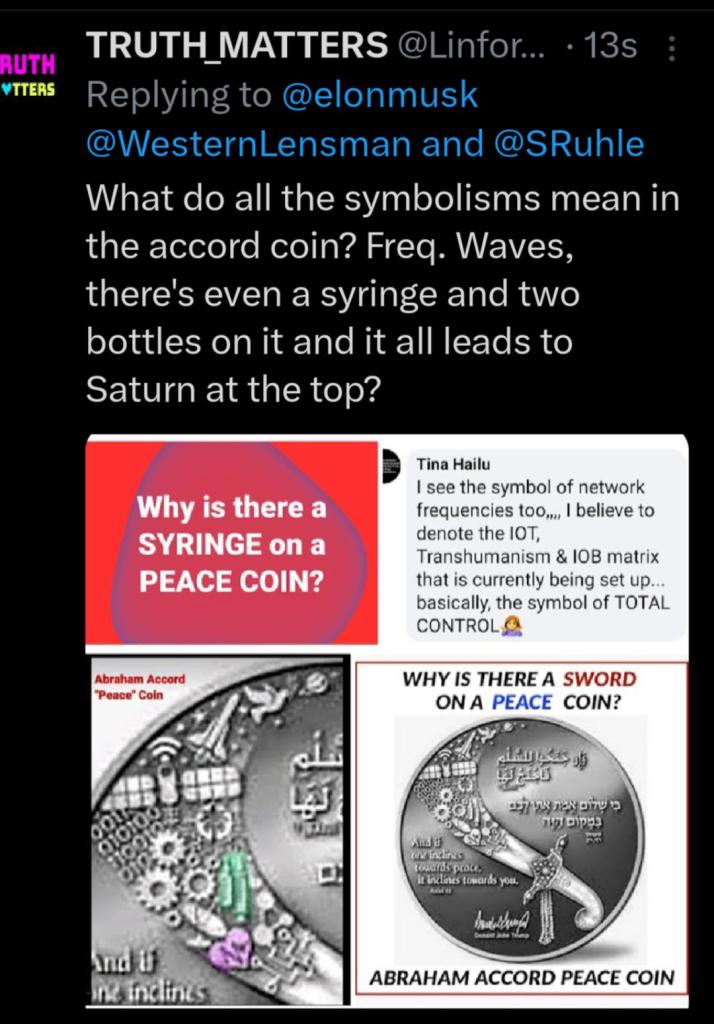Open the @elonmusk mention
The height and width of the screenshot is (1024, 714).
(x=380, y=96)
